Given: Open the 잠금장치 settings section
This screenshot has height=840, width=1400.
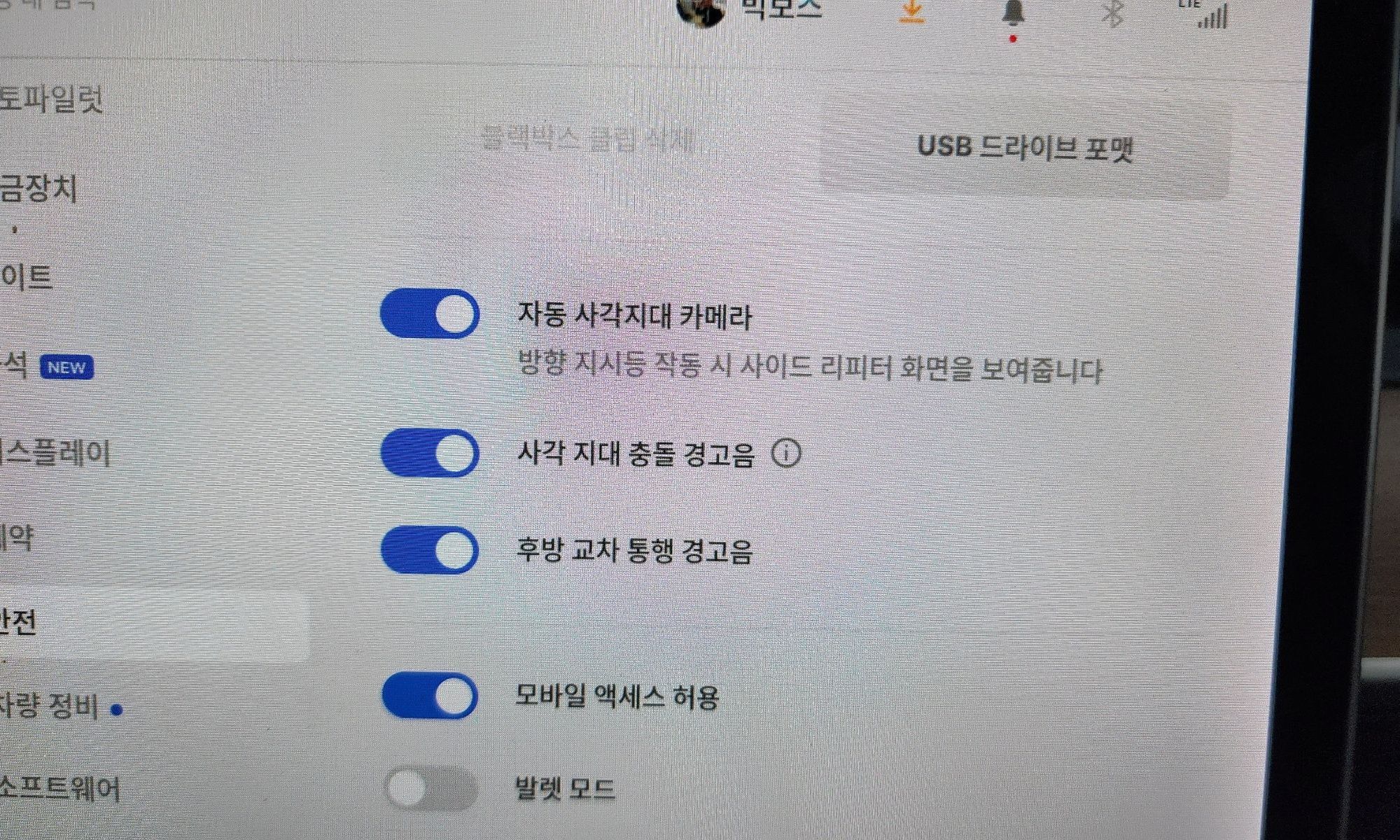Looking at the screenshot, I should (x=38, y=189).
